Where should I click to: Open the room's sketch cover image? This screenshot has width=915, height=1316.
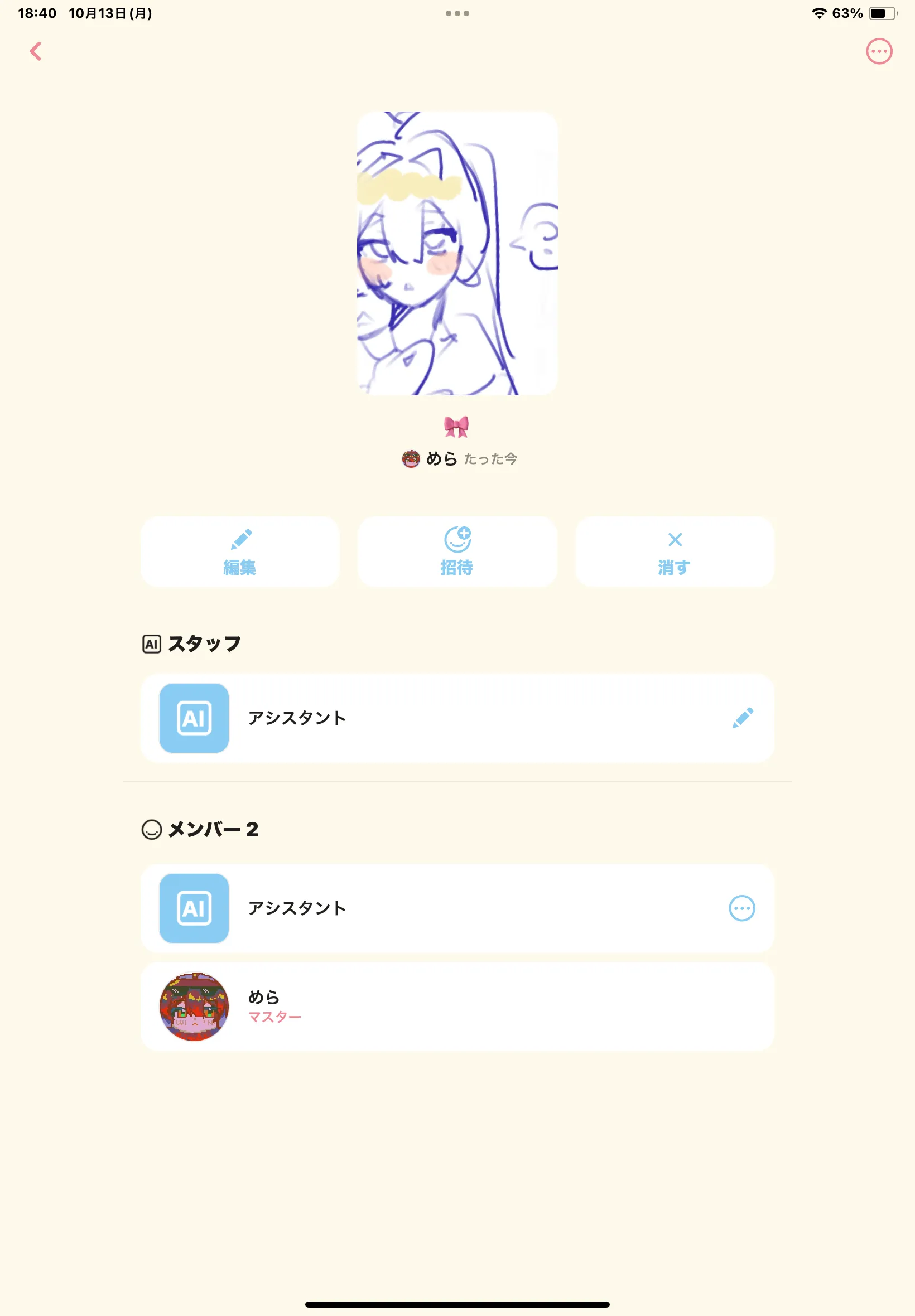point(457,253)
